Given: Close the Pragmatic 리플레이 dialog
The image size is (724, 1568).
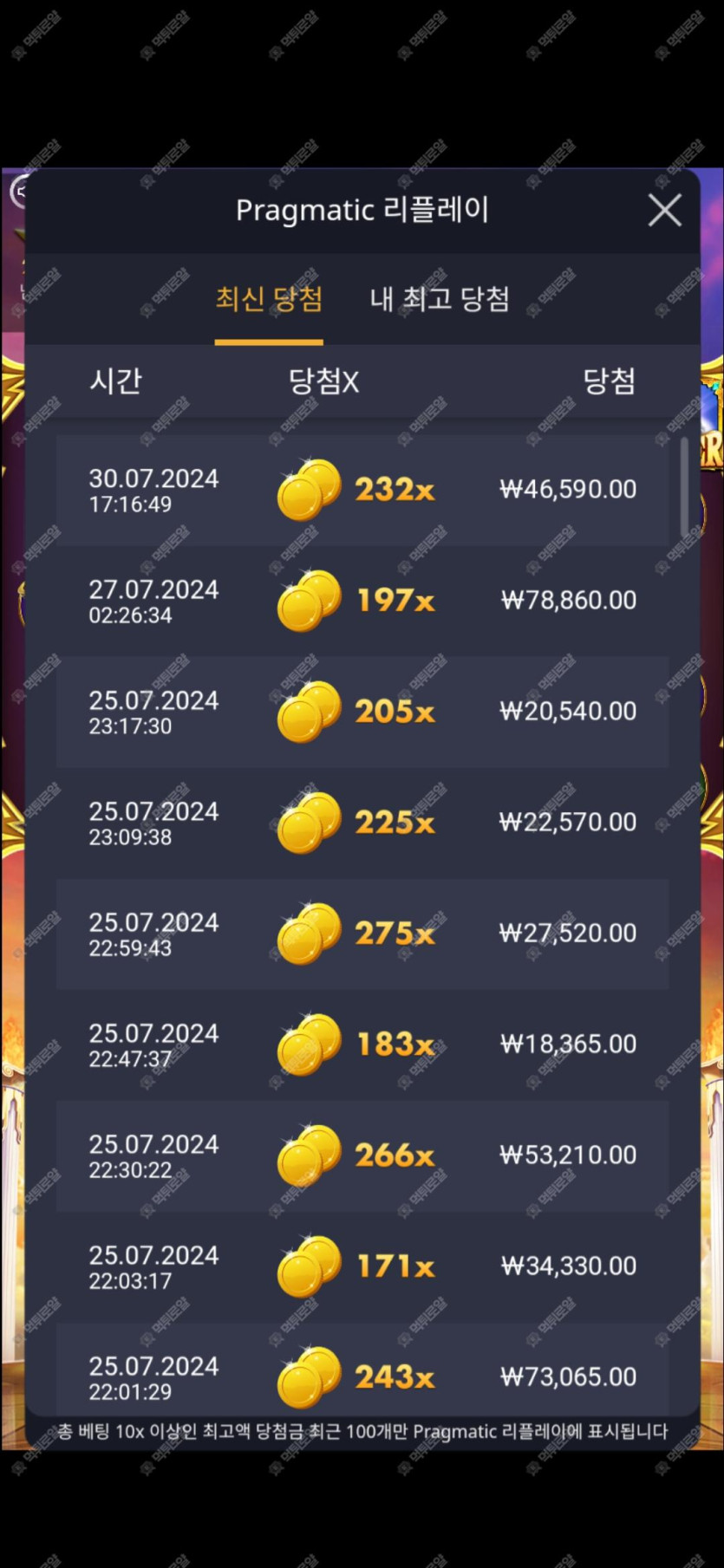Looking at the screenshot, I should (664, 211).
